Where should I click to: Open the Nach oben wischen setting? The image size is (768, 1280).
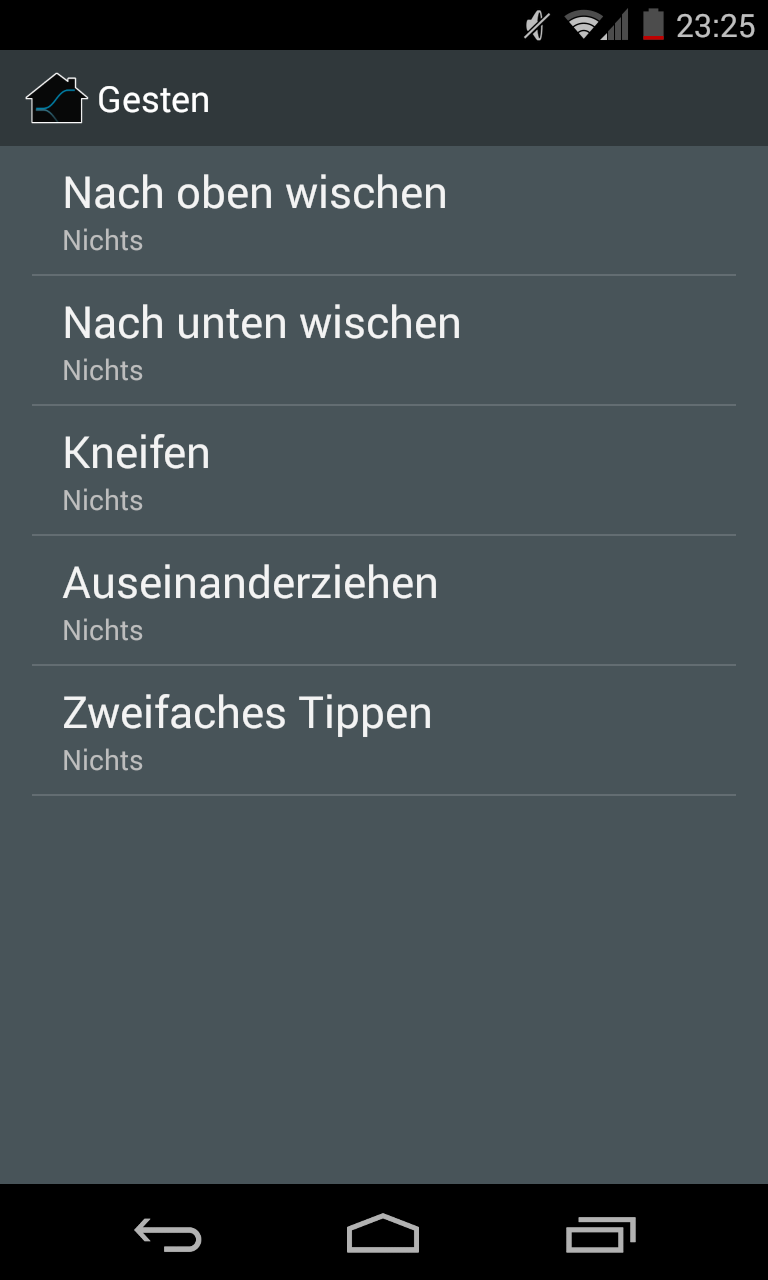coord(384,211)
